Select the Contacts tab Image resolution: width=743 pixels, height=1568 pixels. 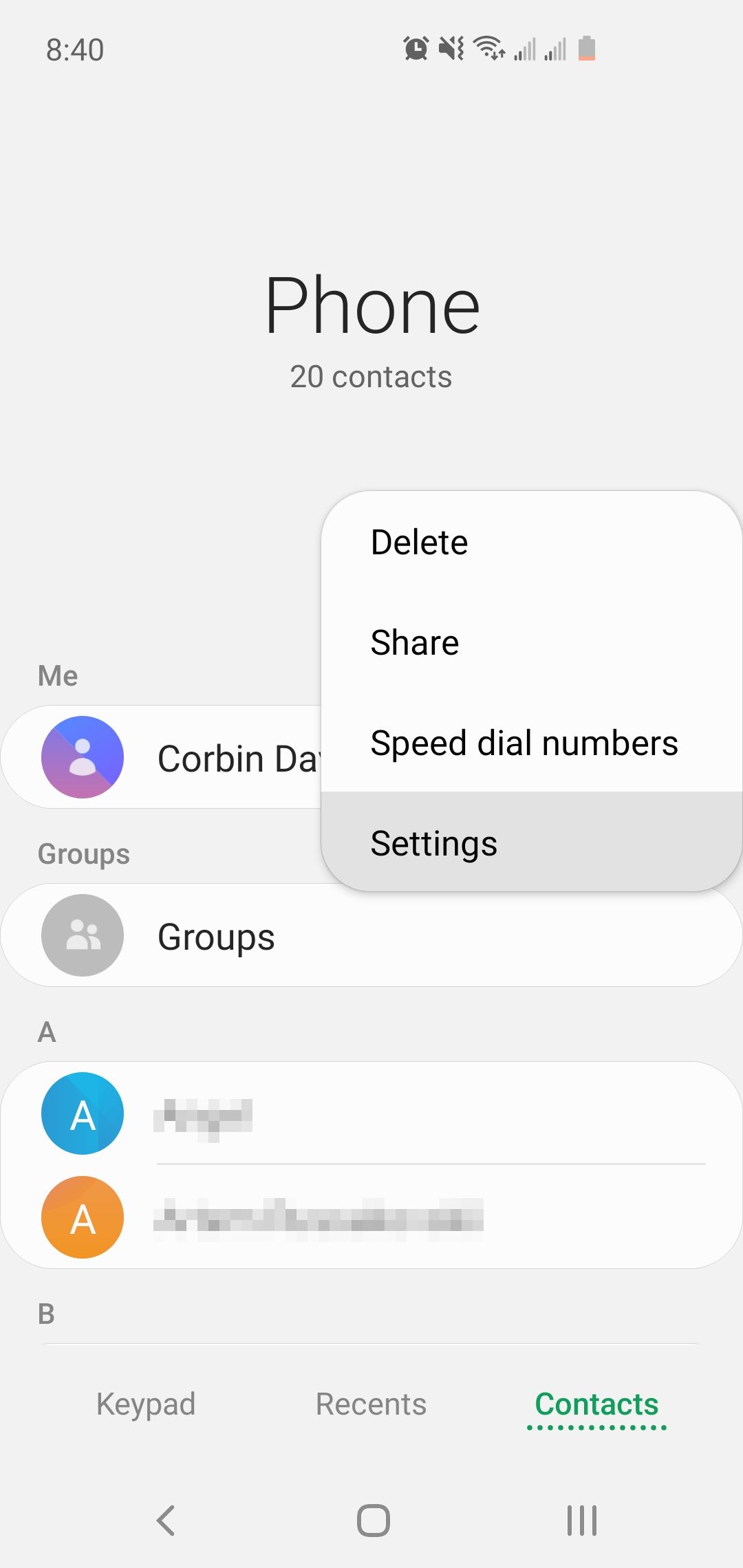[x=597, y=1404]
